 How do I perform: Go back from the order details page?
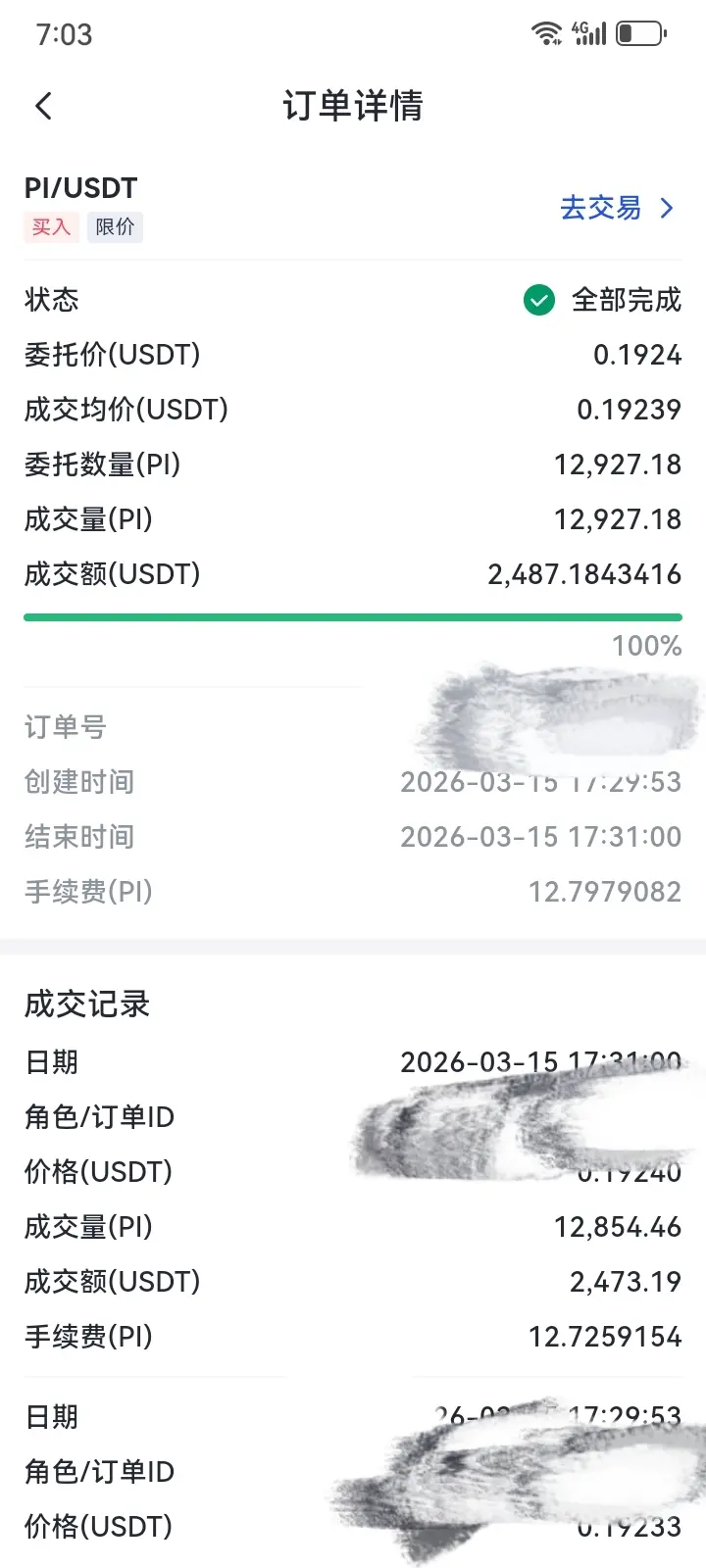(x=43, y=106)
